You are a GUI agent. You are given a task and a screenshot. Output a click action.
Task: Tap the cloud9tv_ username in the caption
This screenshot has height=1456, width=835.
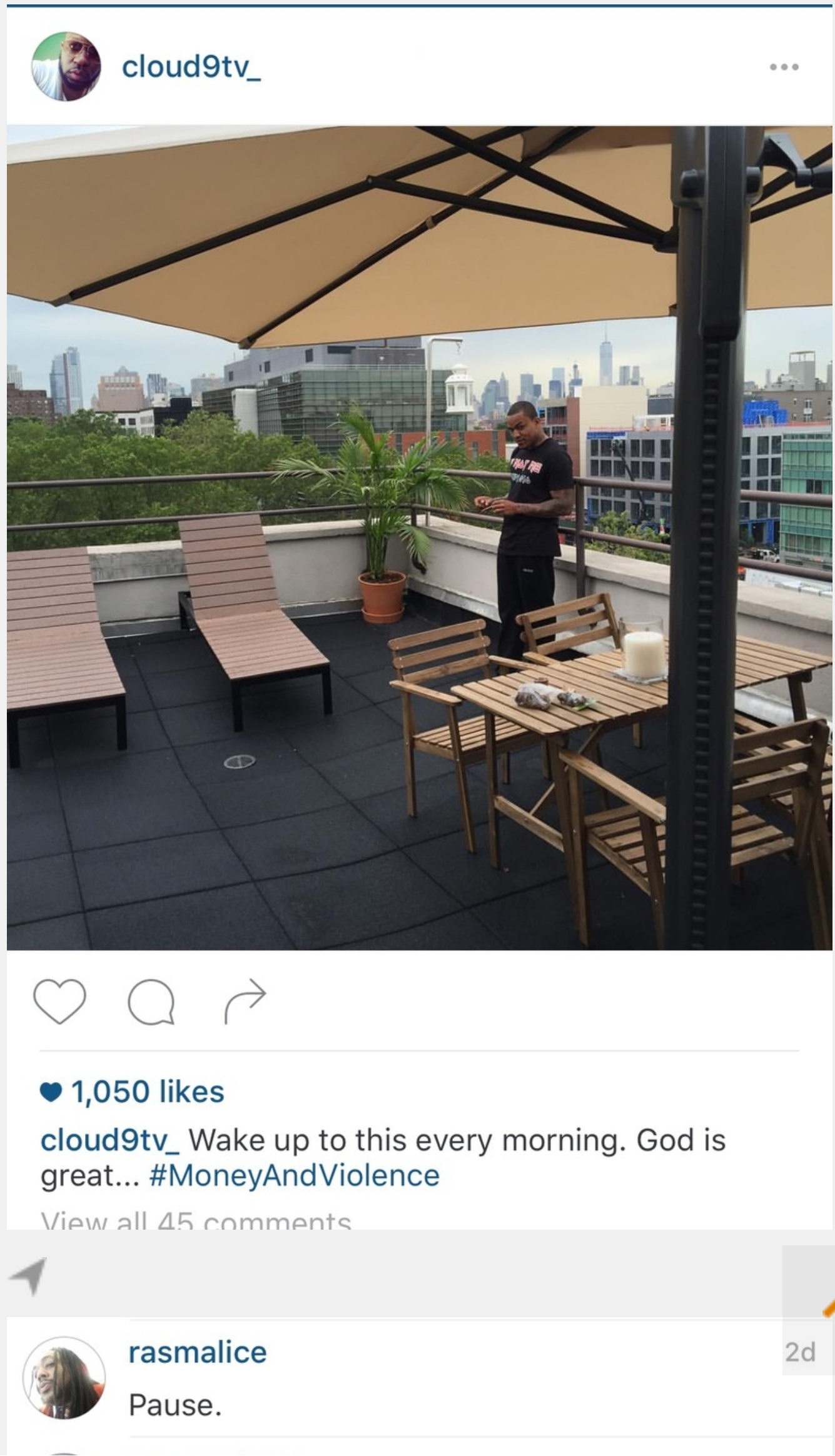[109, 1140]
